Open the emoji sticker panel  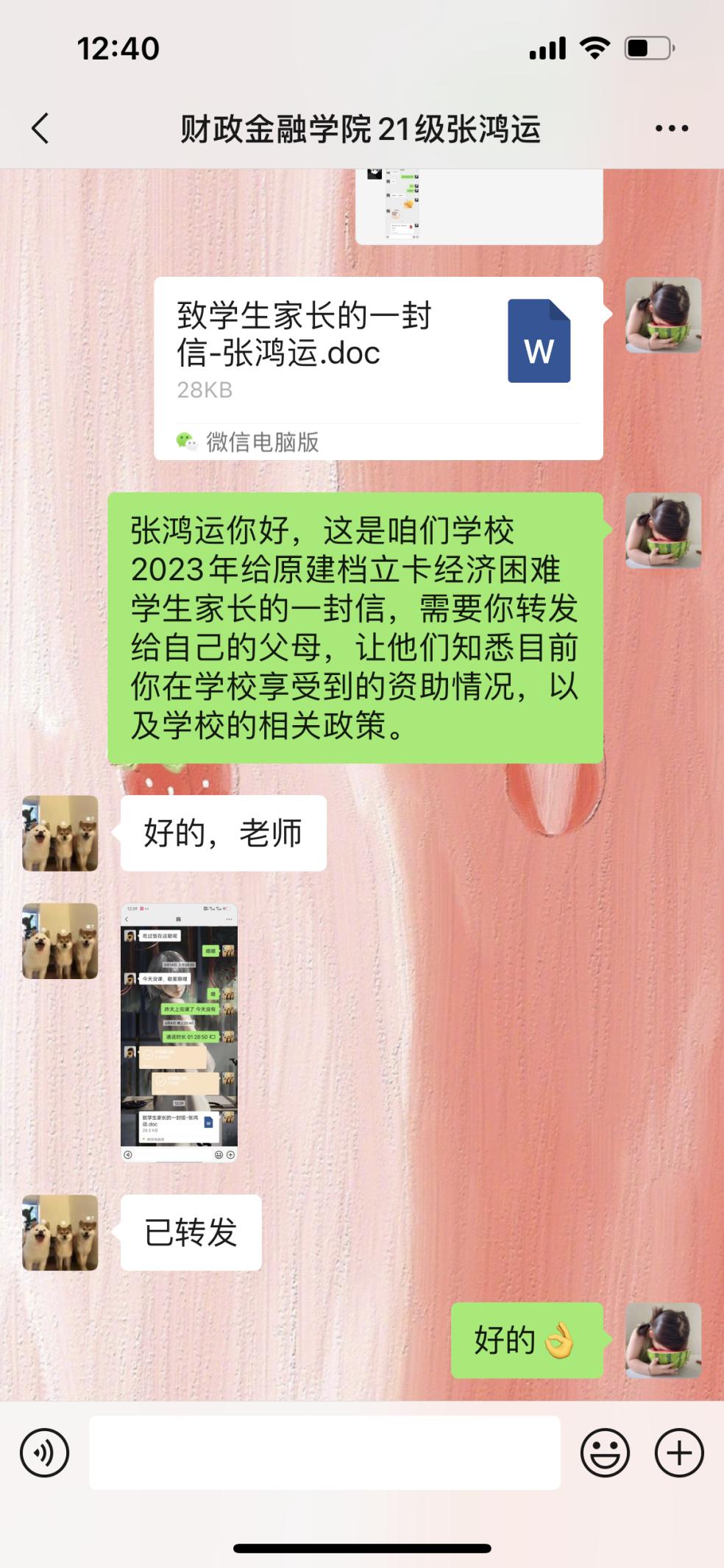pos(605,1452)
